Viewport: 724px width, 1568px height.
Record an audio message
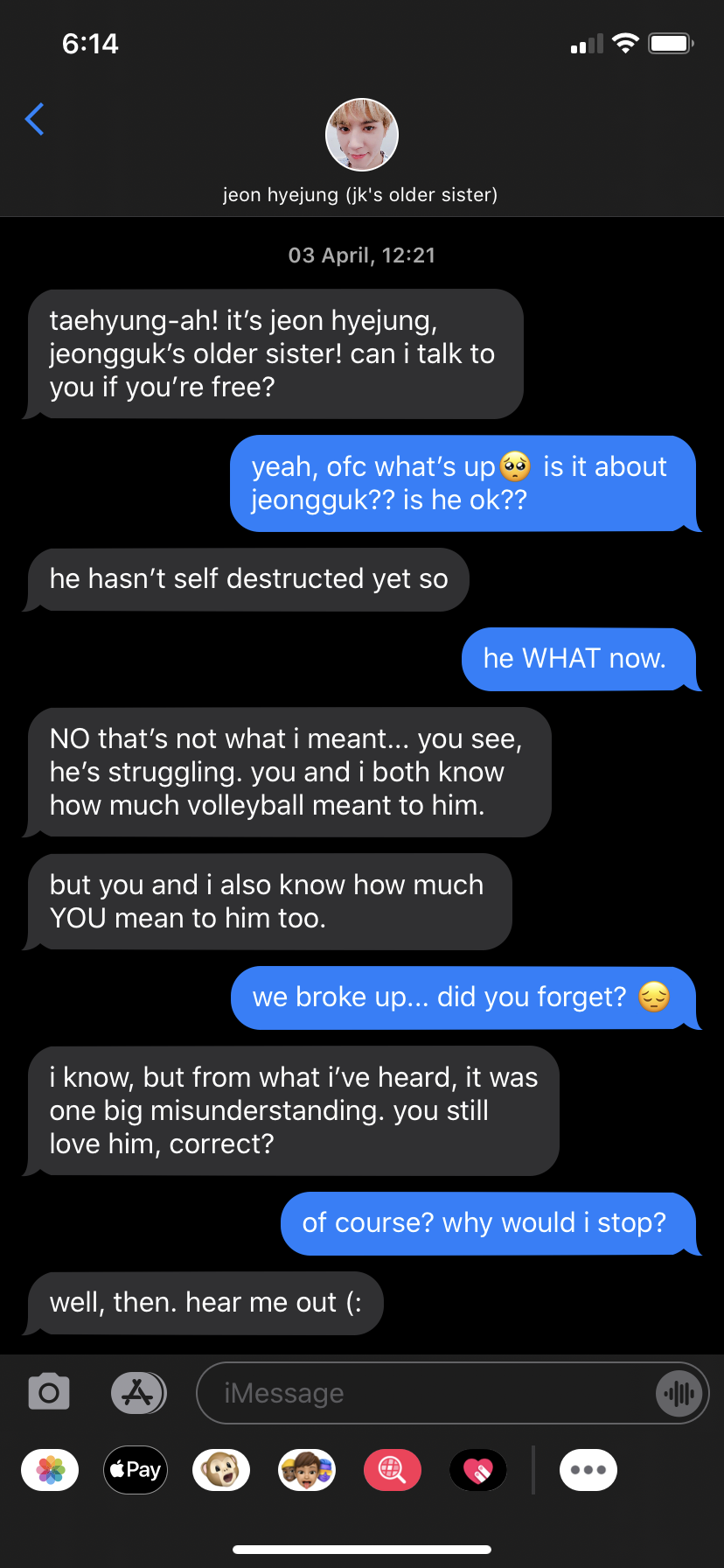[679, 1393]
